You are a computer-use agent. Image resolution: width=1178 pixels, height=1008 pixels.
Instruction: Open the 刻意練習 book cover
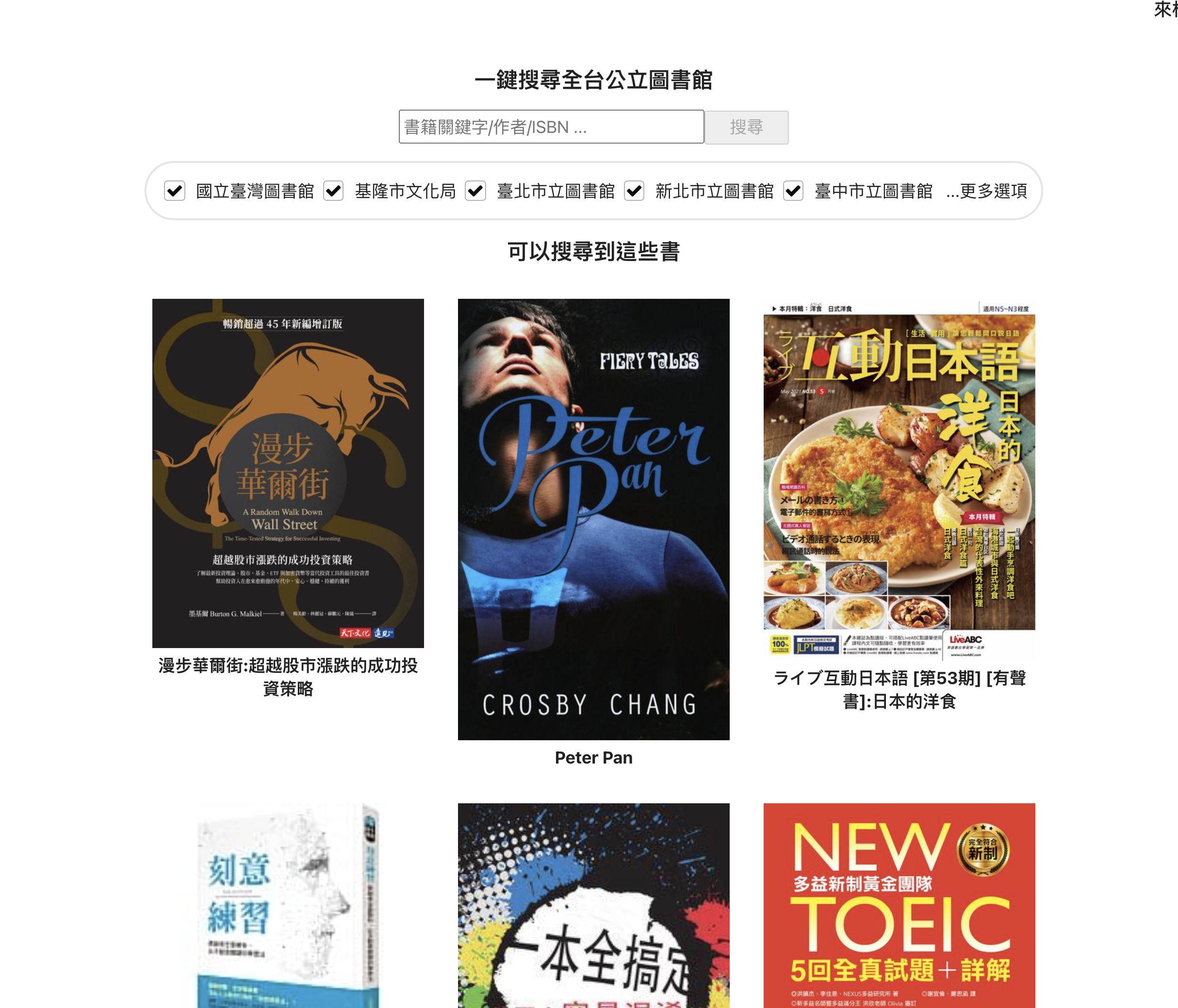click(x=288, y=905)
